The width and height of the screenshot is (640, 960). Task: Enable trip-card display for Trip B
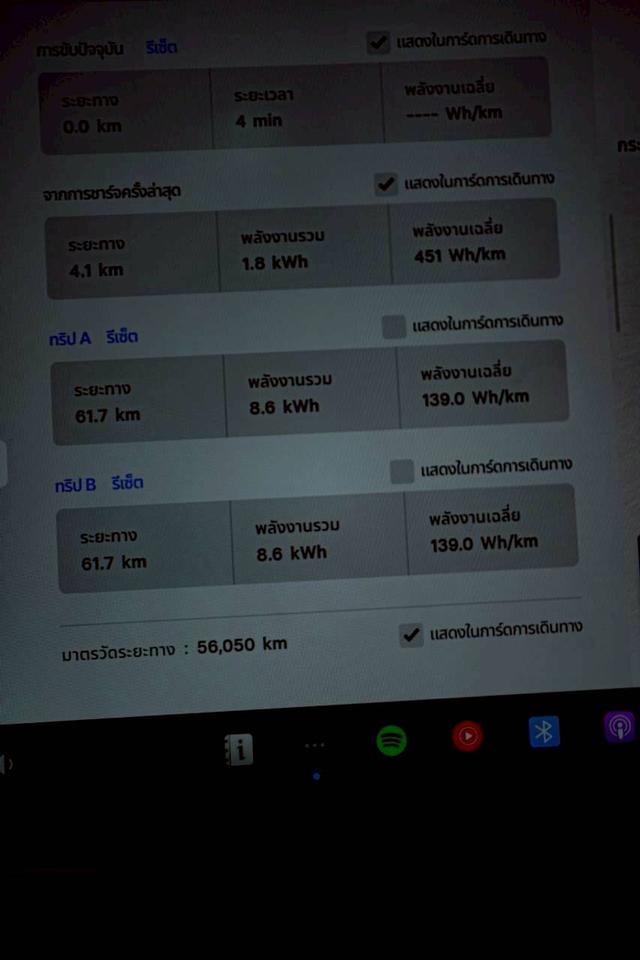[x=402, y=471]
